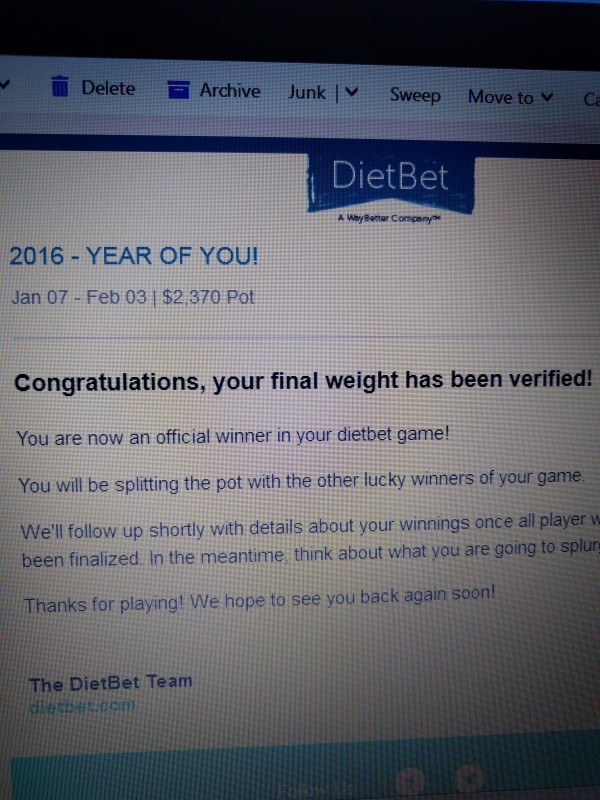Archive the DietBet message
This screenshot has width=600, height=800.
pyautogui.click(x=215, y=91)
